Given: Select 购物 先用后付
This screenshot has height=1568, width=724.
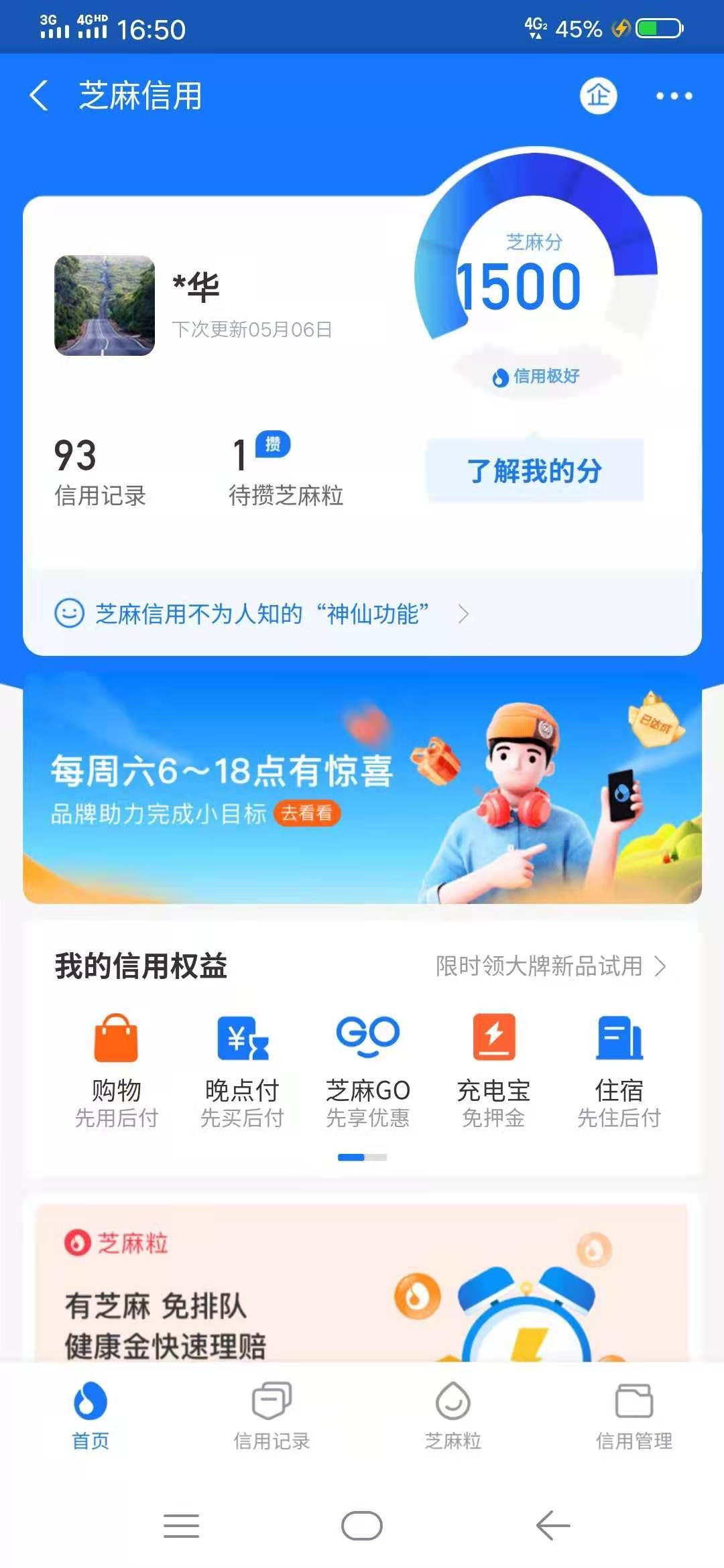Looking at the screenshot, I should (116, 1070).
